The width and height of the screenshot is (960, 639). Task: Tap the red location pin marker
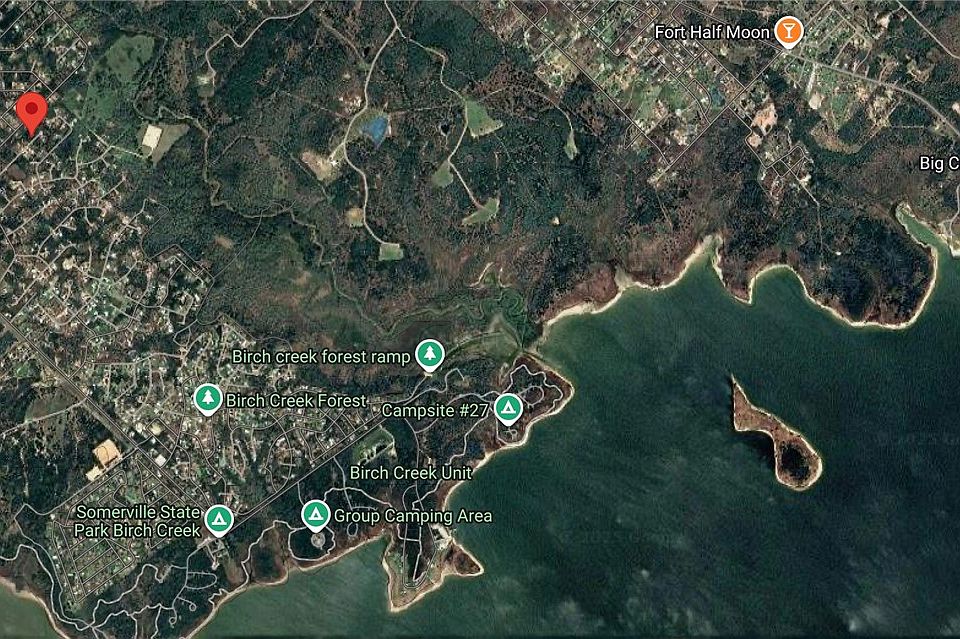click(32, 110)
